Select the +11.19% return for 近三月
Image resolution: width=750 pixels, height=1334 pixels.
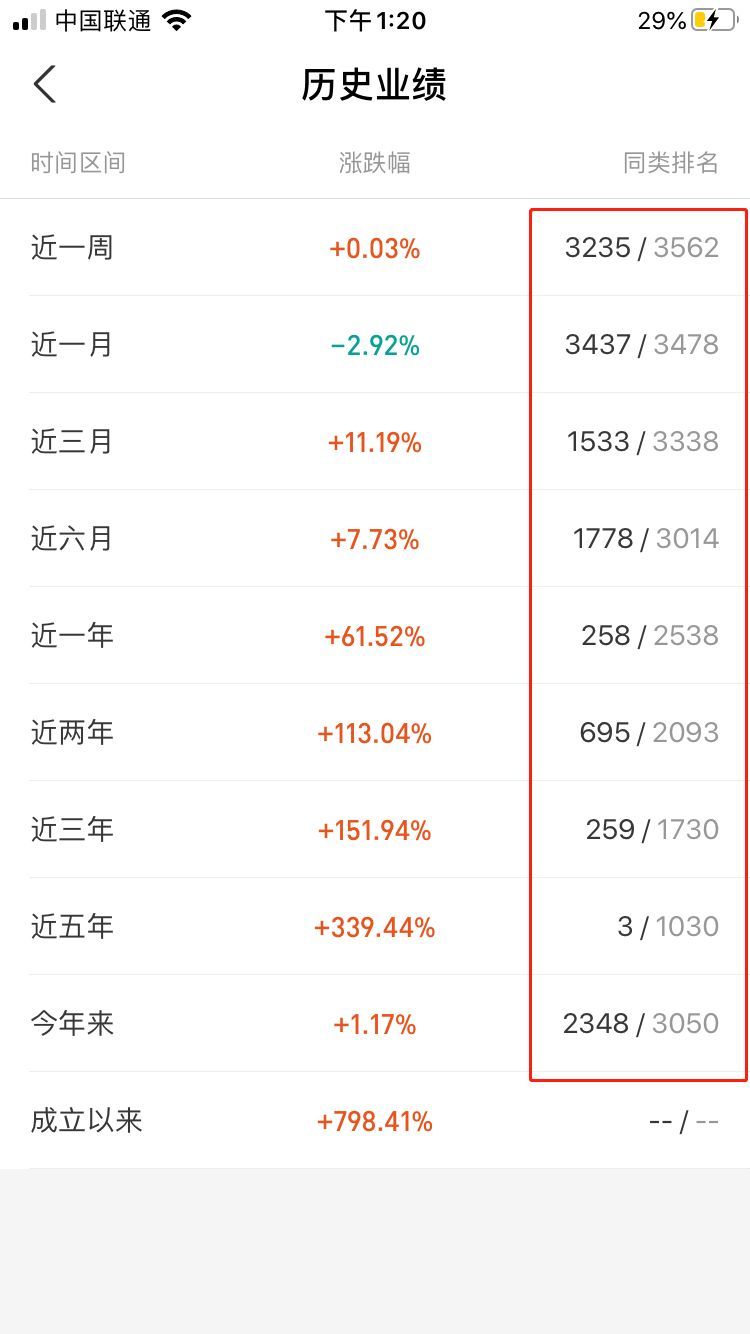point(374,441)
